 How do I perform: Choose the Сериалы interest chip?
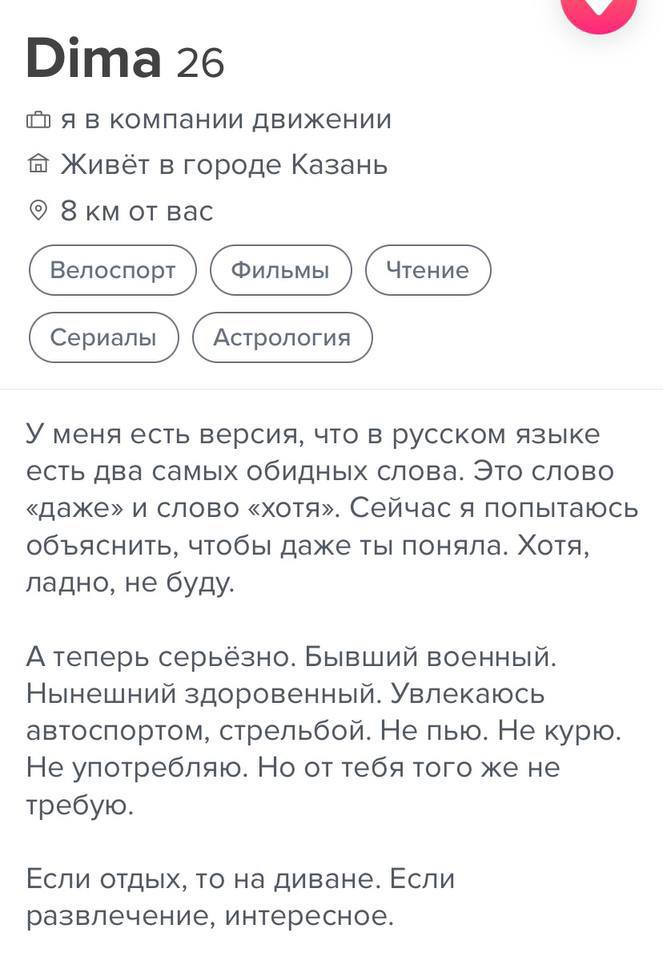coord(104,337)
